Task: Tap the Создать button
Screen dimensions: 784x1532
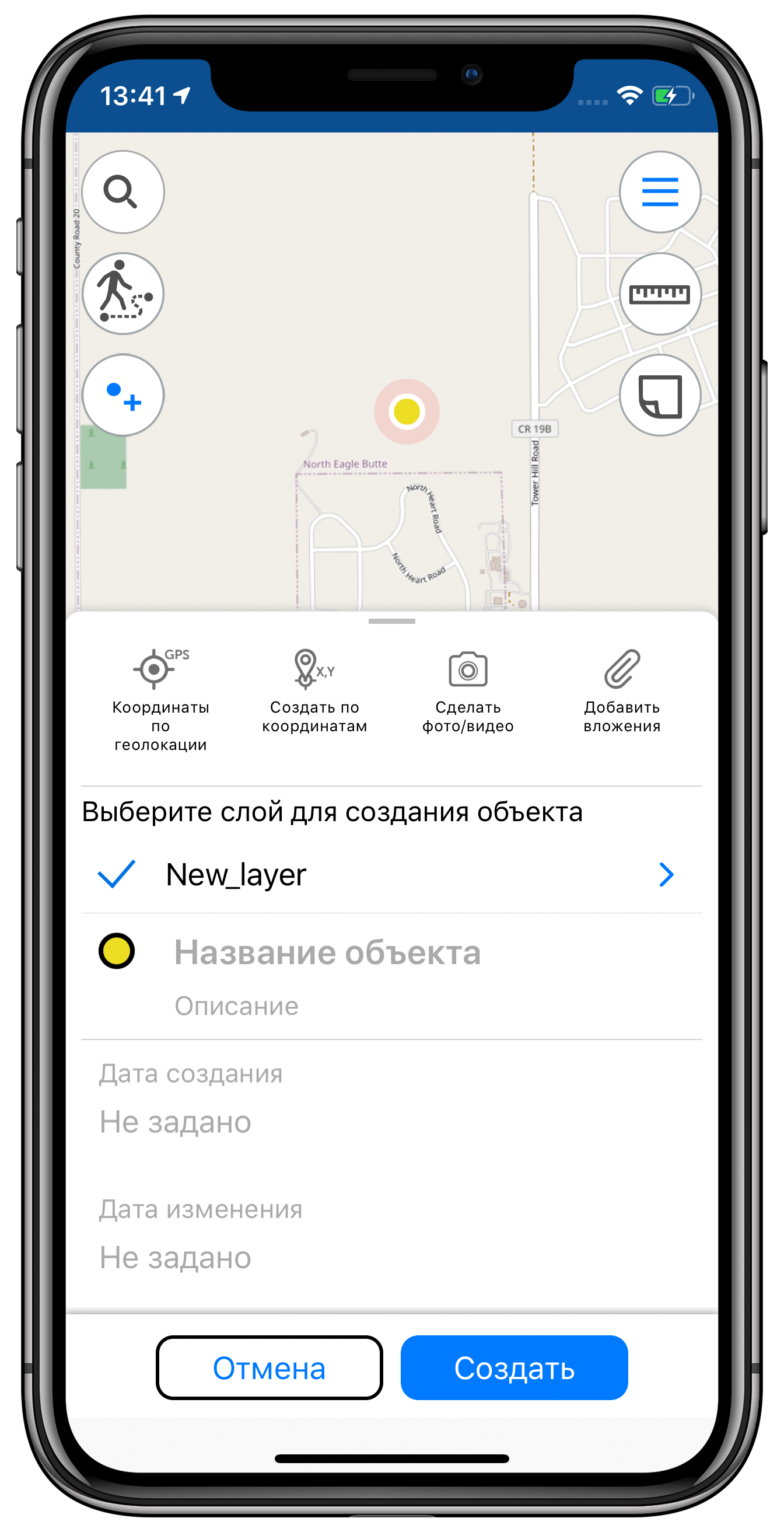Action: [x=514, y=1367]
